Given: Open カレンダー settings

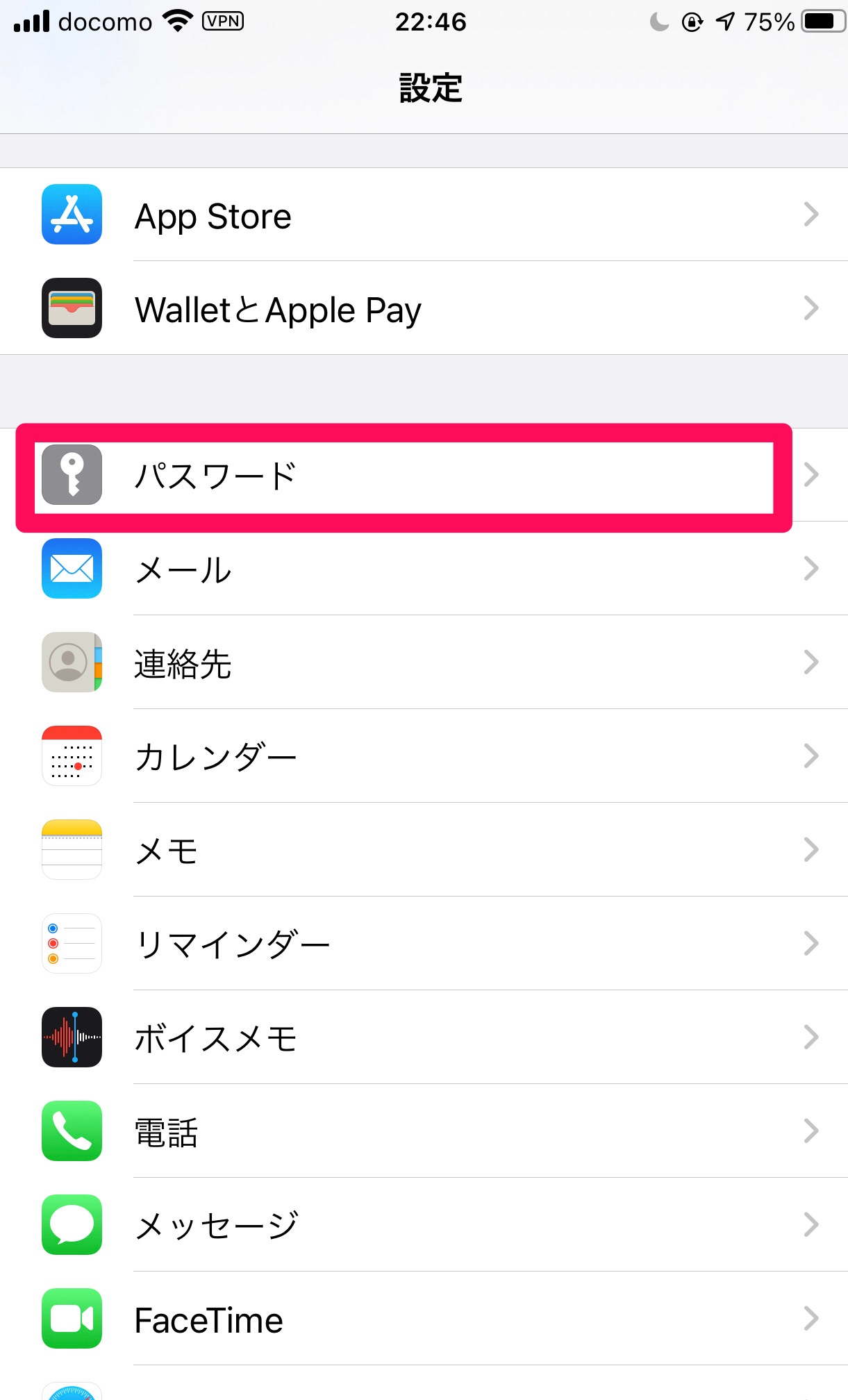Looking at the screenshot, I should click(x=424, y=756).
